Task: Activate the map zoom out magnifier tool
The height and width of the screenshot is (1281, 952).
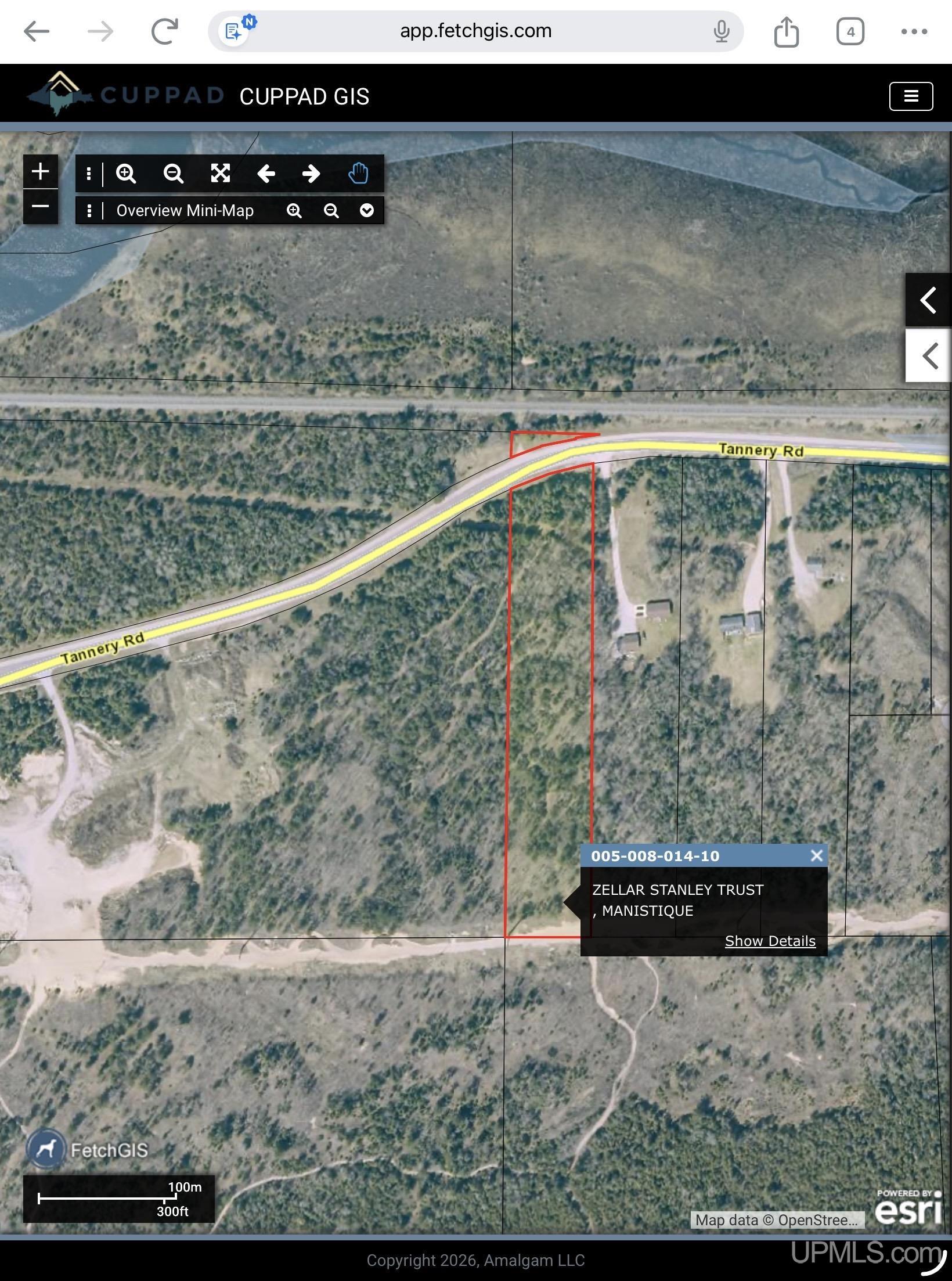Action: pos(173,173)
